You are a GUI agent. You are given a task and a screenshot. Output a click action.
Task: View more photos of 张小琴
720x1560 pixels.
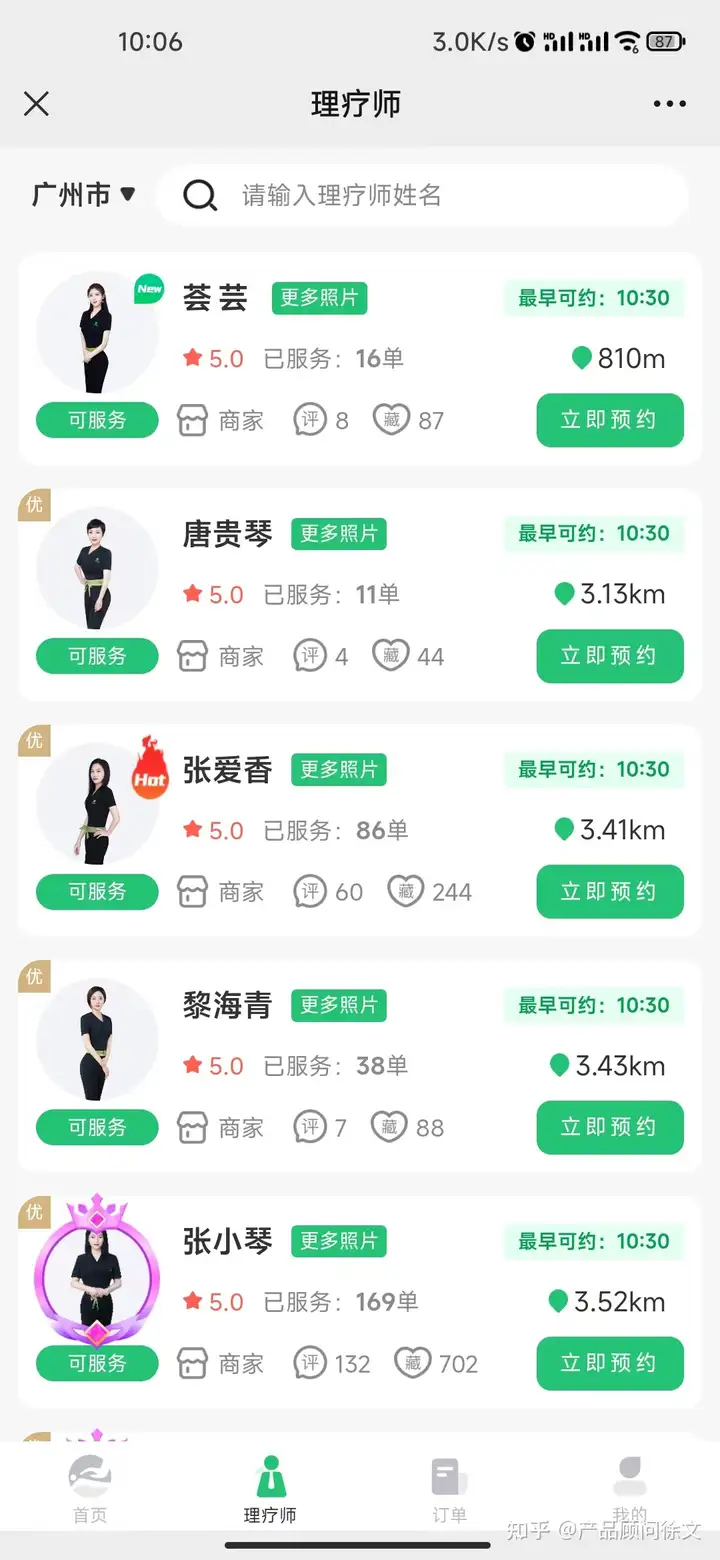(338, 1242)
